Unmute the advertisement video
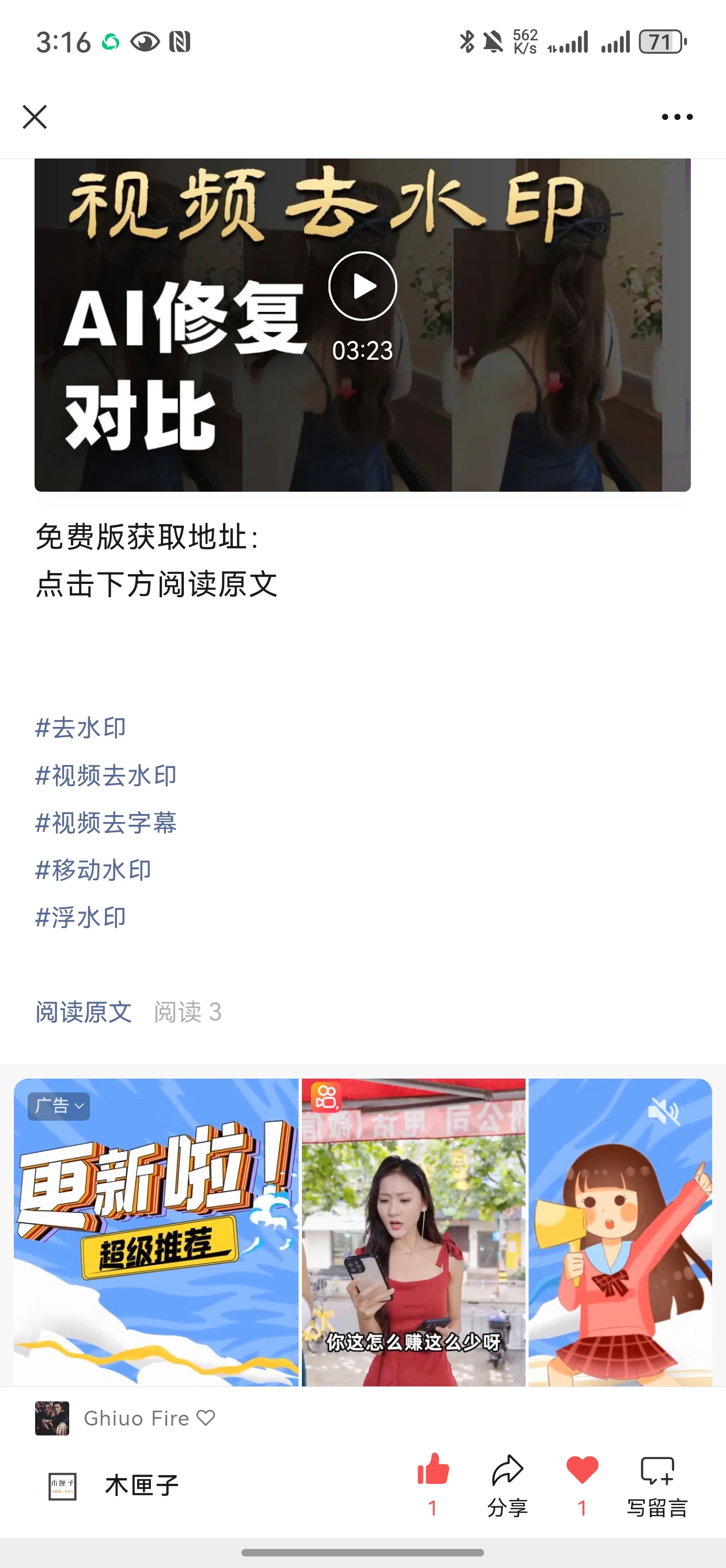 [663, 1112]
